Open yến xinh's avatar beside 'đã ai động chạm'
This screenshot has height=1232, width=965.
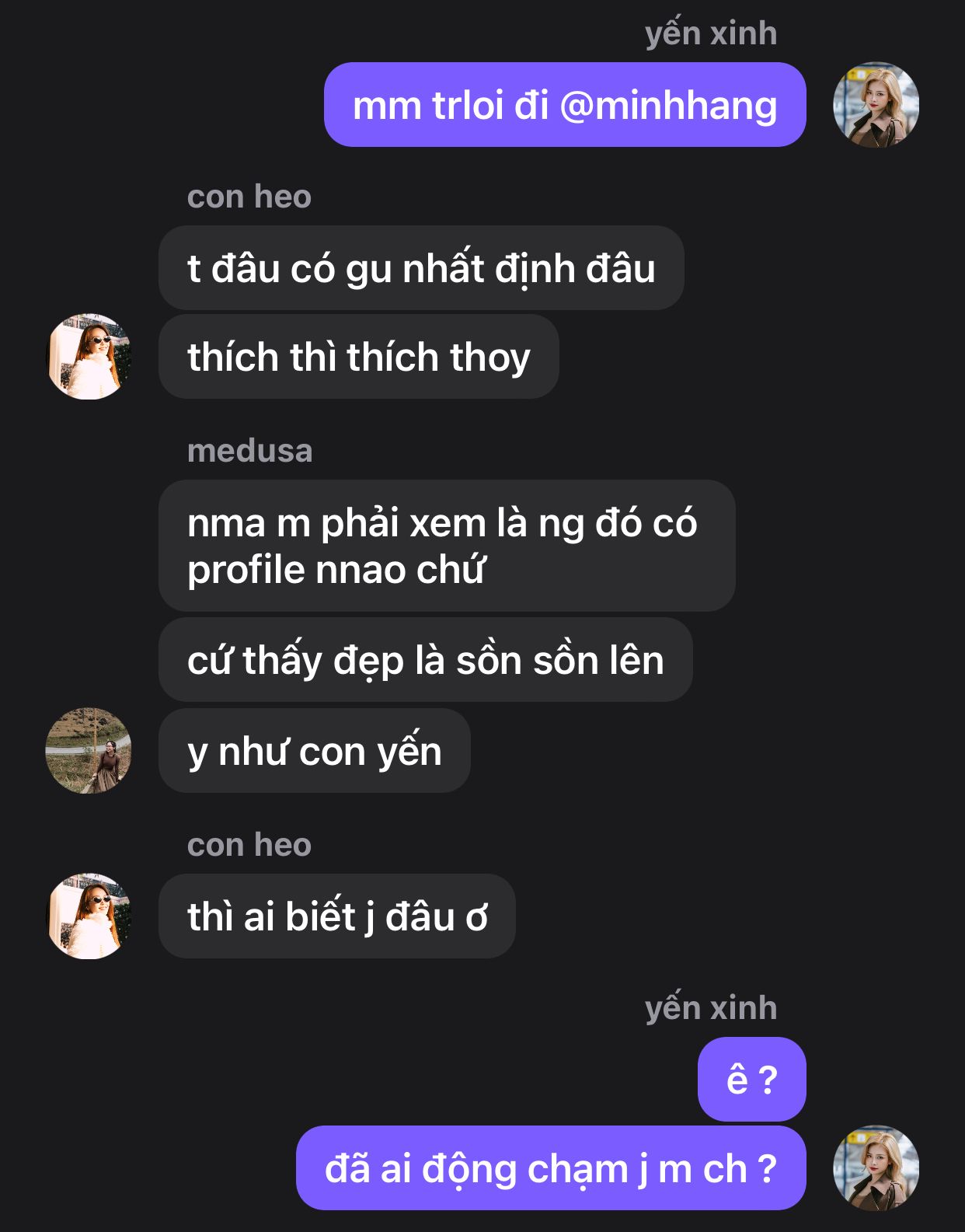tap(876, 1167)
